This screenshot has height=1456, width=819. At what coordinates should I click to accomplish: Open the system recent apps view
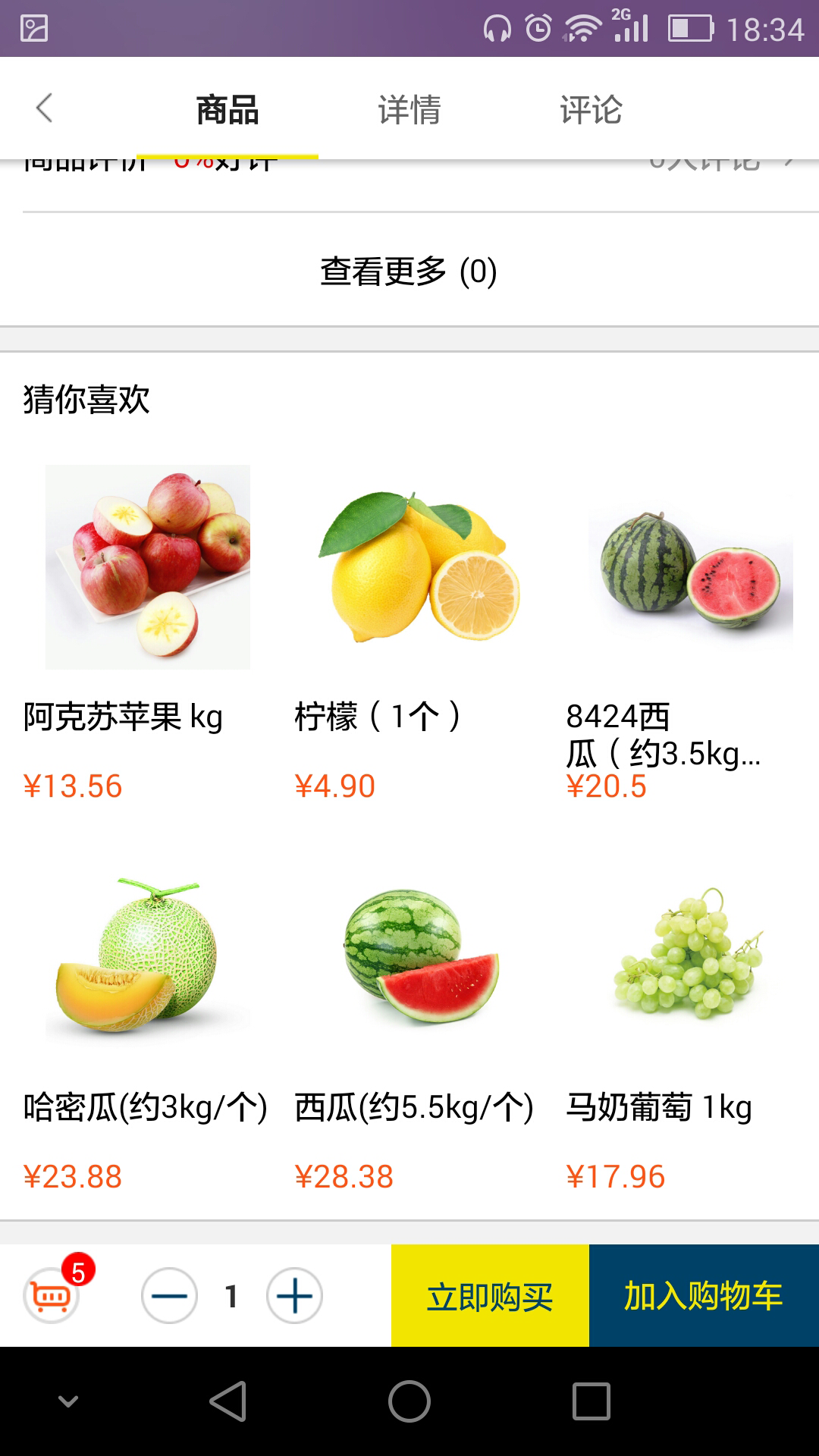tap(591, 1401)
